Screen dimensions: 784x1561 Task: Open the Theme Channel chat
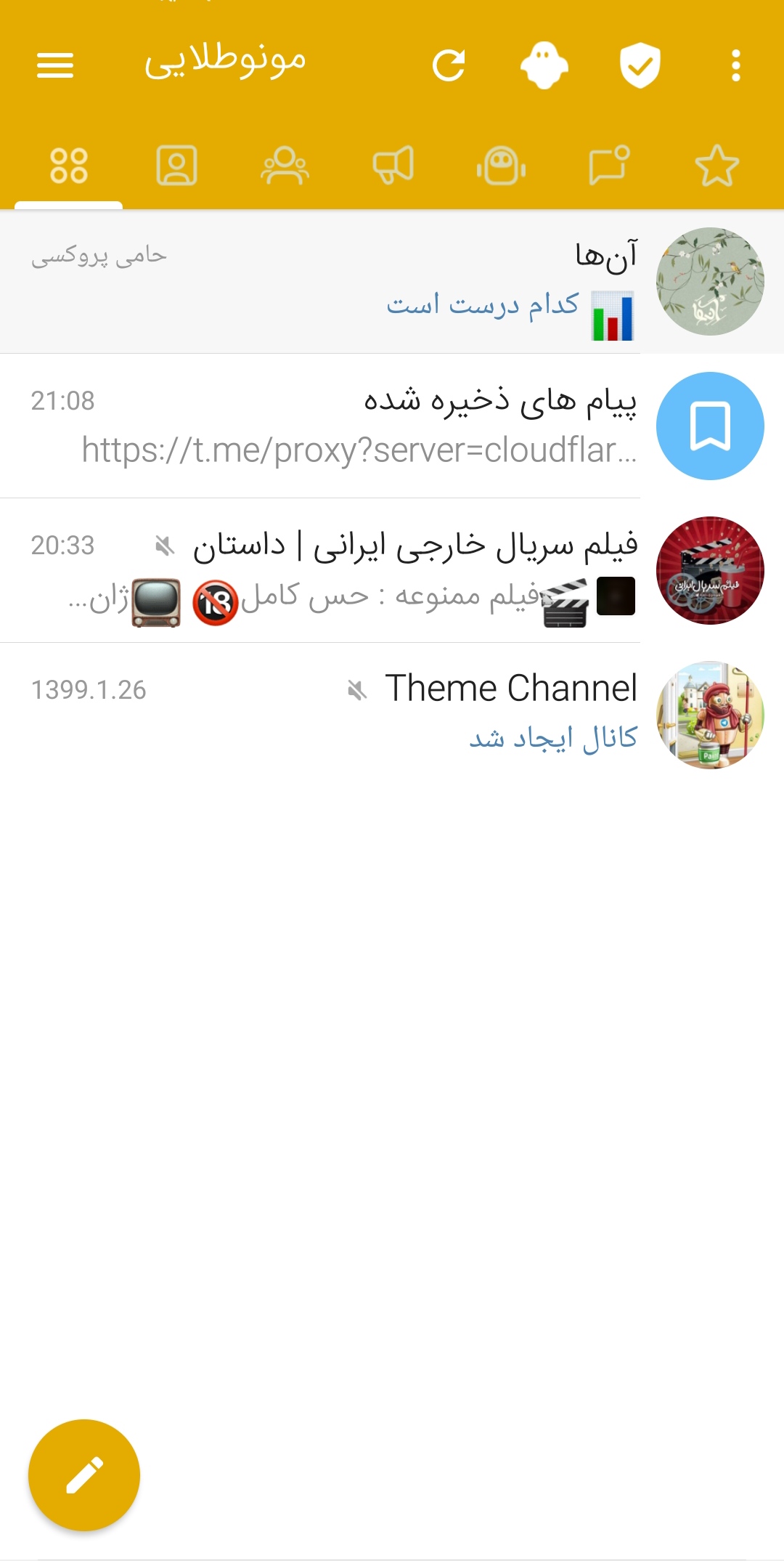pos(392,715)
